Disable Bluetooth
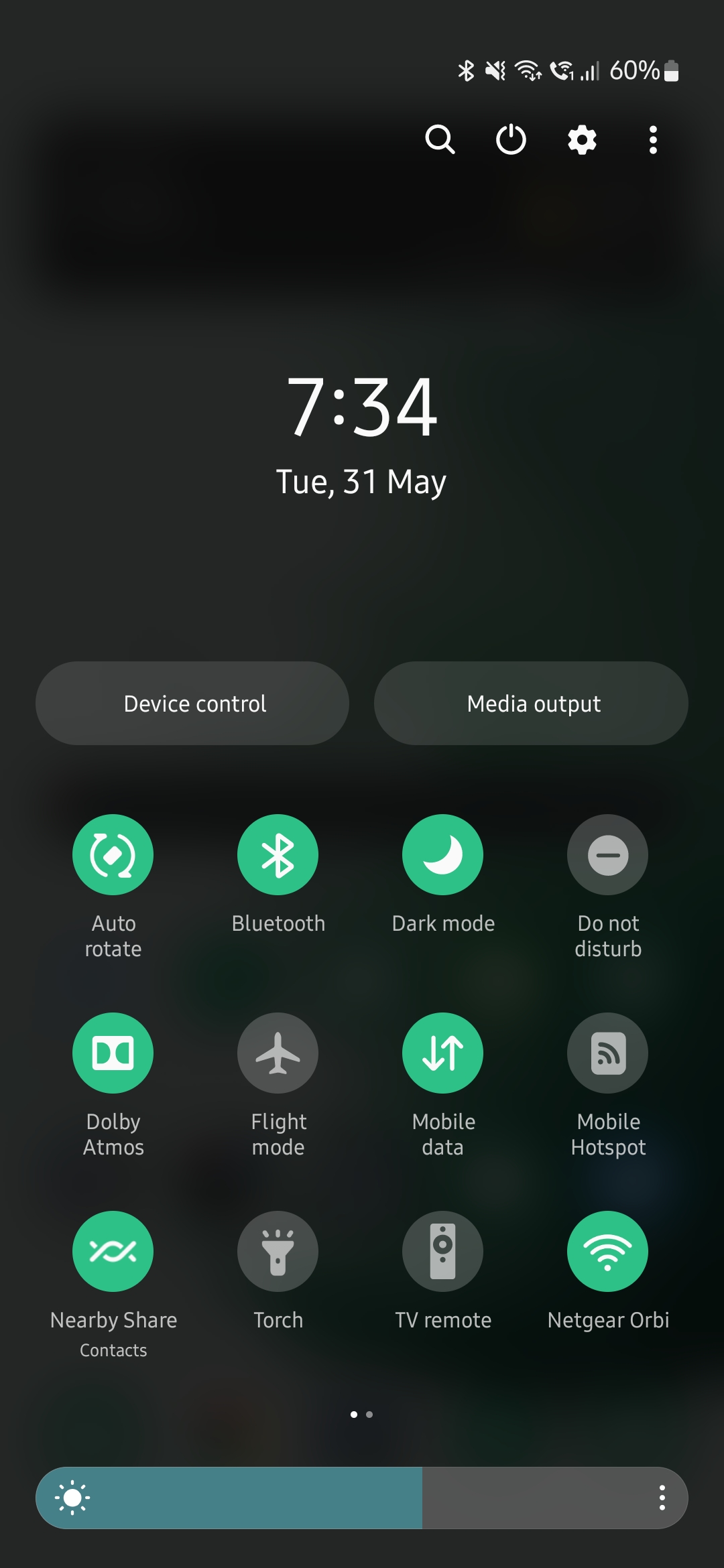 [278, 854]
